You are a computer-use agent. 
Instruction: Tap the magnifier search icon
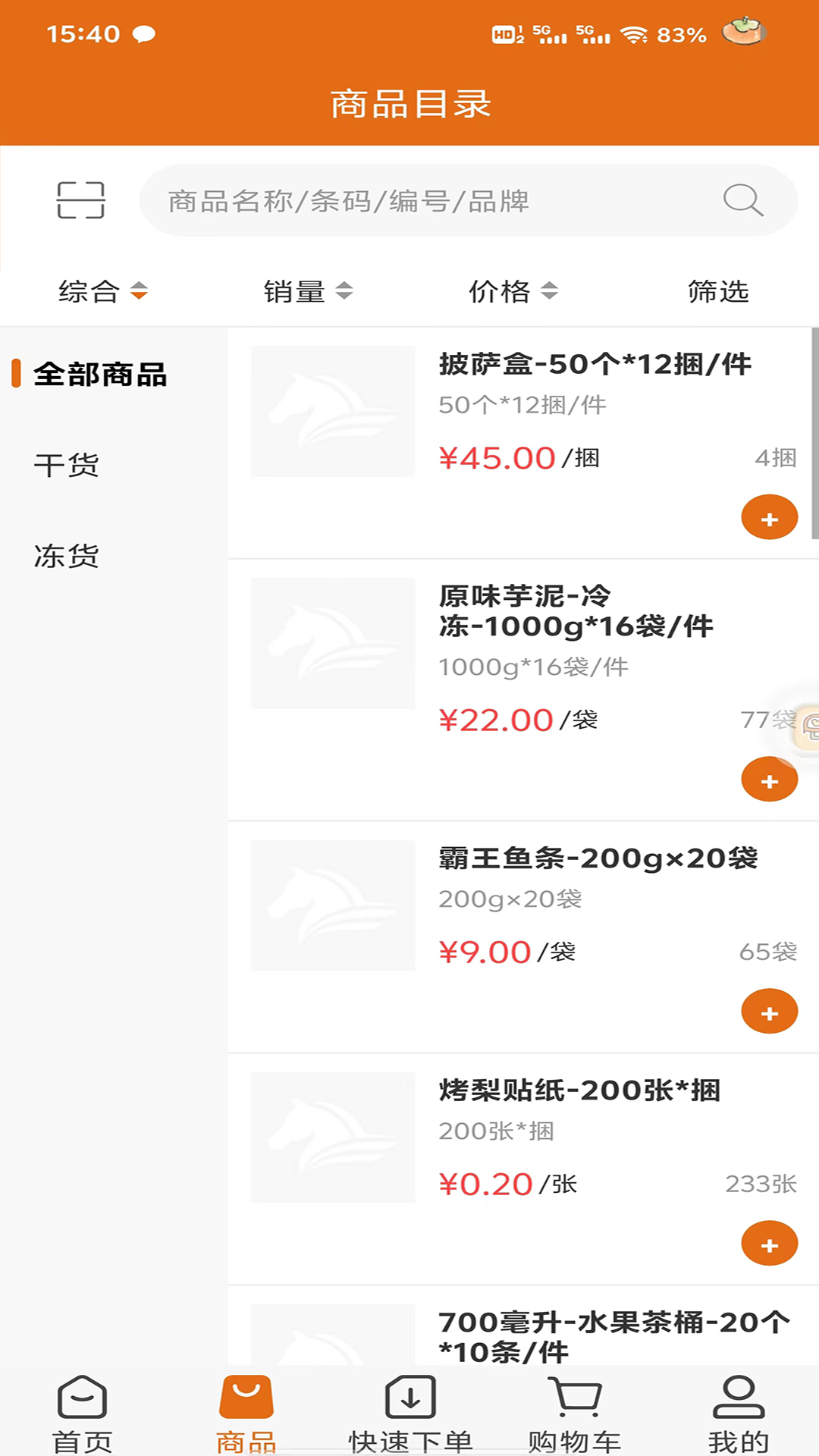tap(742, 200)
